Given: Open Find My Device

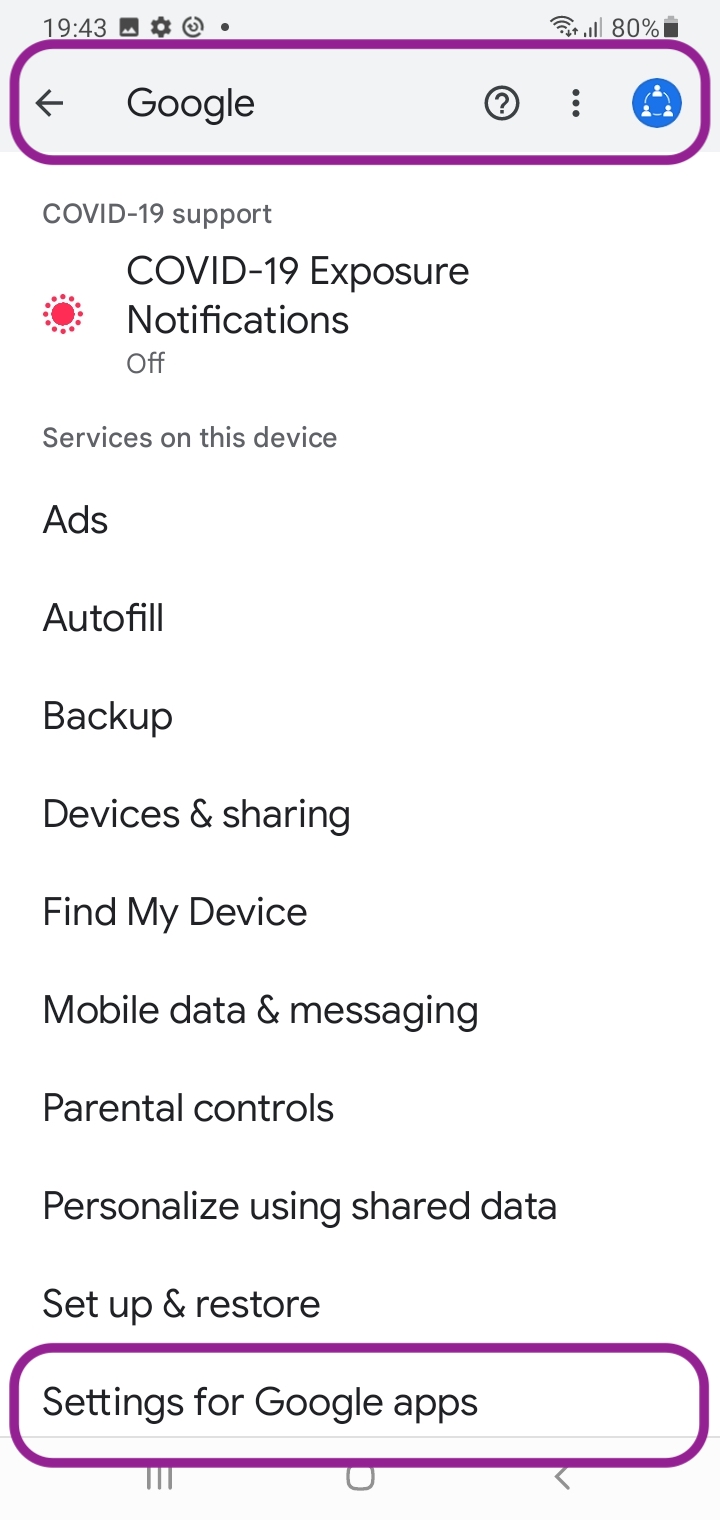Looking at the screenshot, I should pyautogui.click(x=175, y=912).
